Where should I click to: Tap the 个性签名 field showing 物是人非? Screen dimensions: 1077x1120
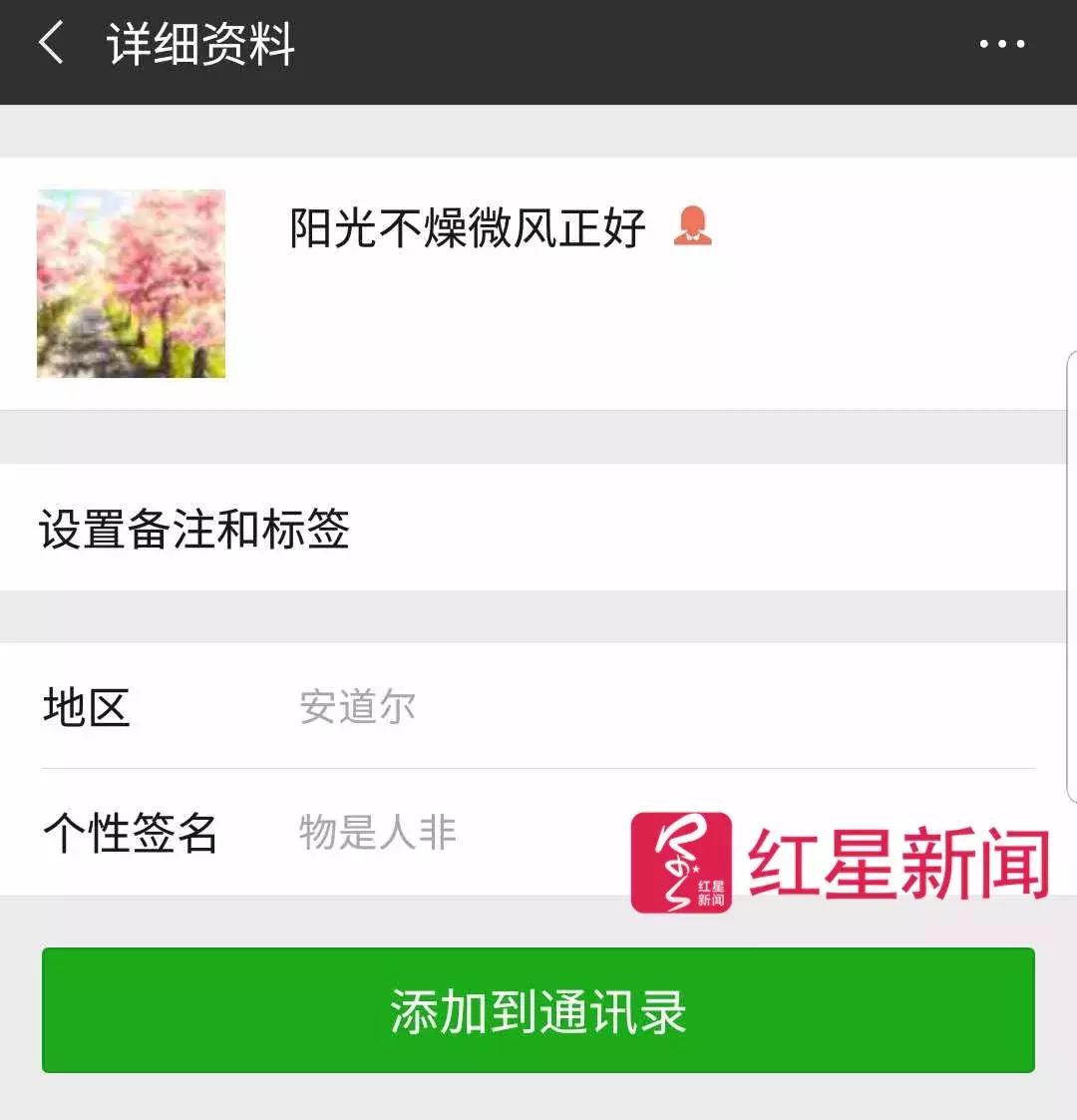[x=299, y=830]
